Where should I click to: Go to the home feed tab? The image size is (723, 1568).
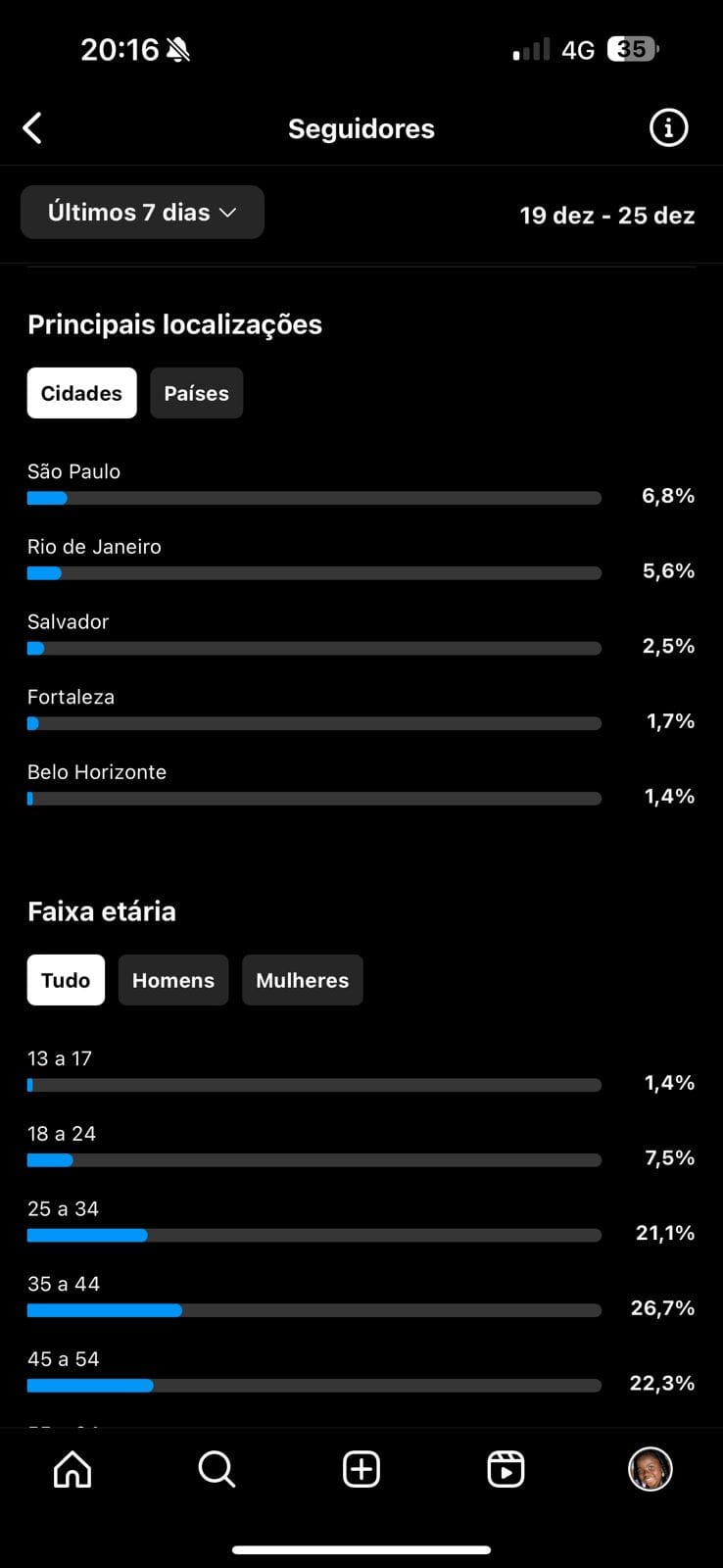pos(72,1469)
